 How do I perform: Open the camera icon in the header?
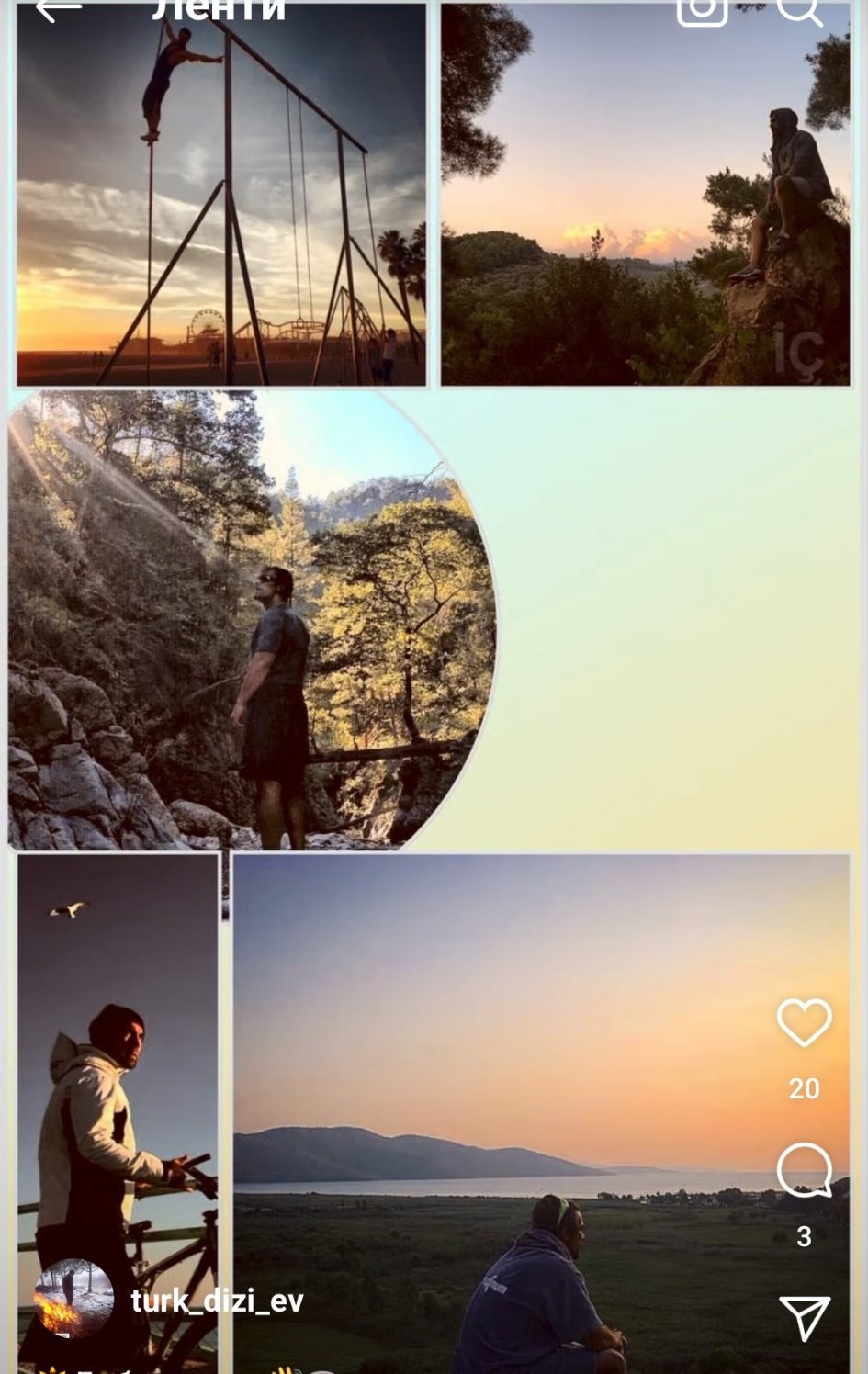703,9
